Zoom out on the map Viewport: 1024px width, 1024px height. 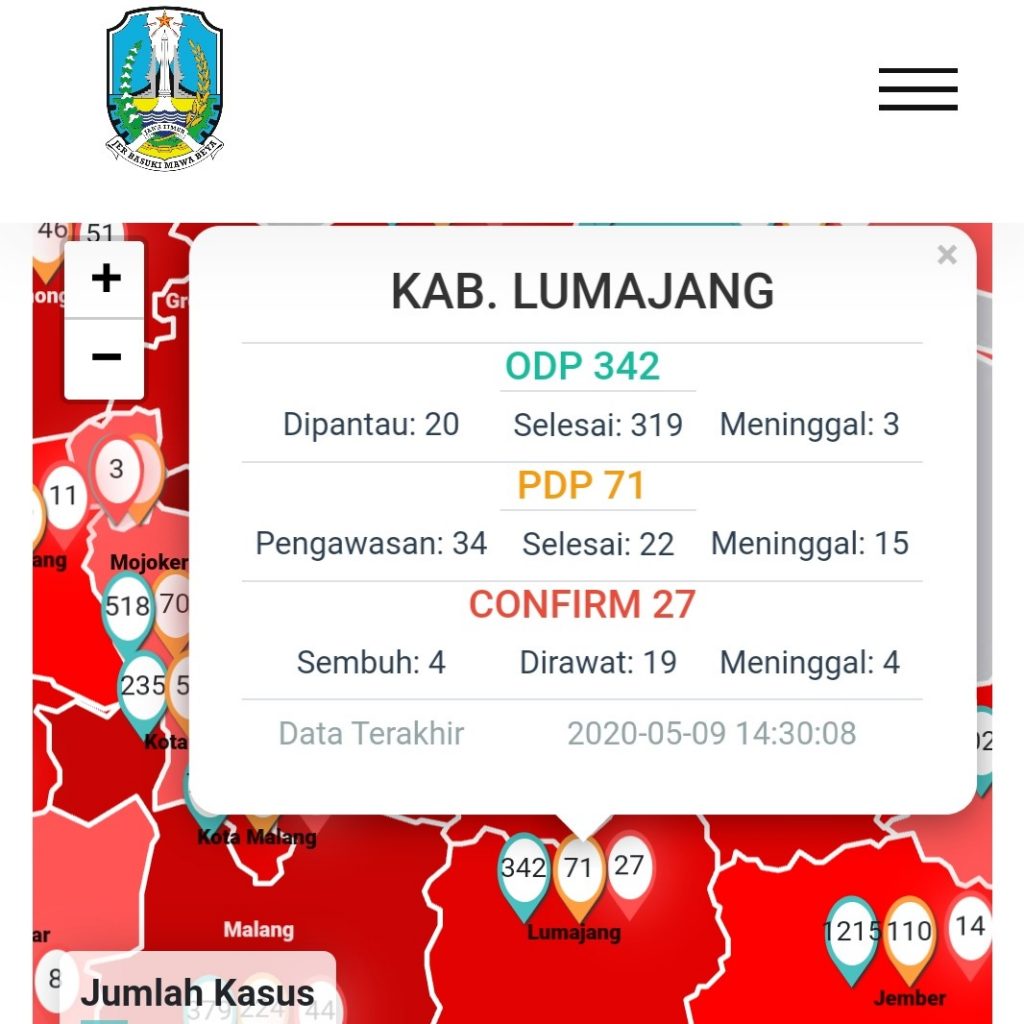(x=105, y=358)
